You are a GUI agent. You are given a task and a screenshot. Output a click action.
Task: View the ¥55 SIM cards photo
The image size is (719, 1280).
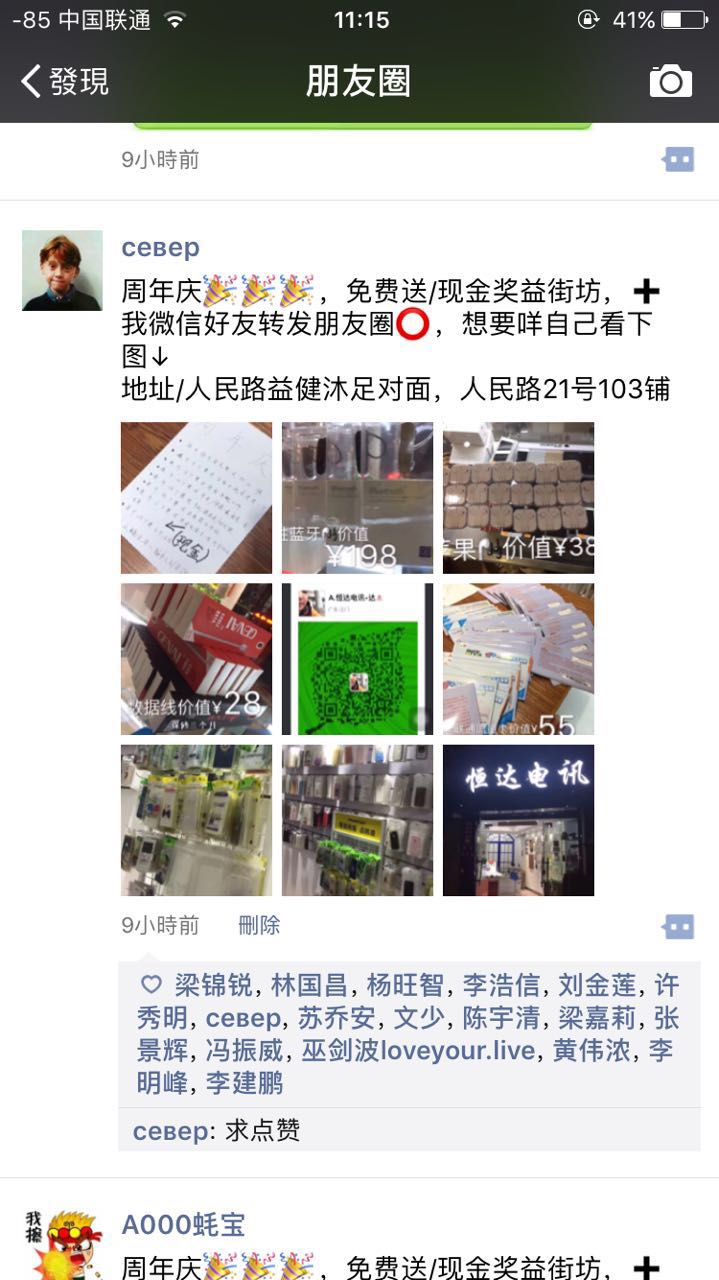[518, 659]
